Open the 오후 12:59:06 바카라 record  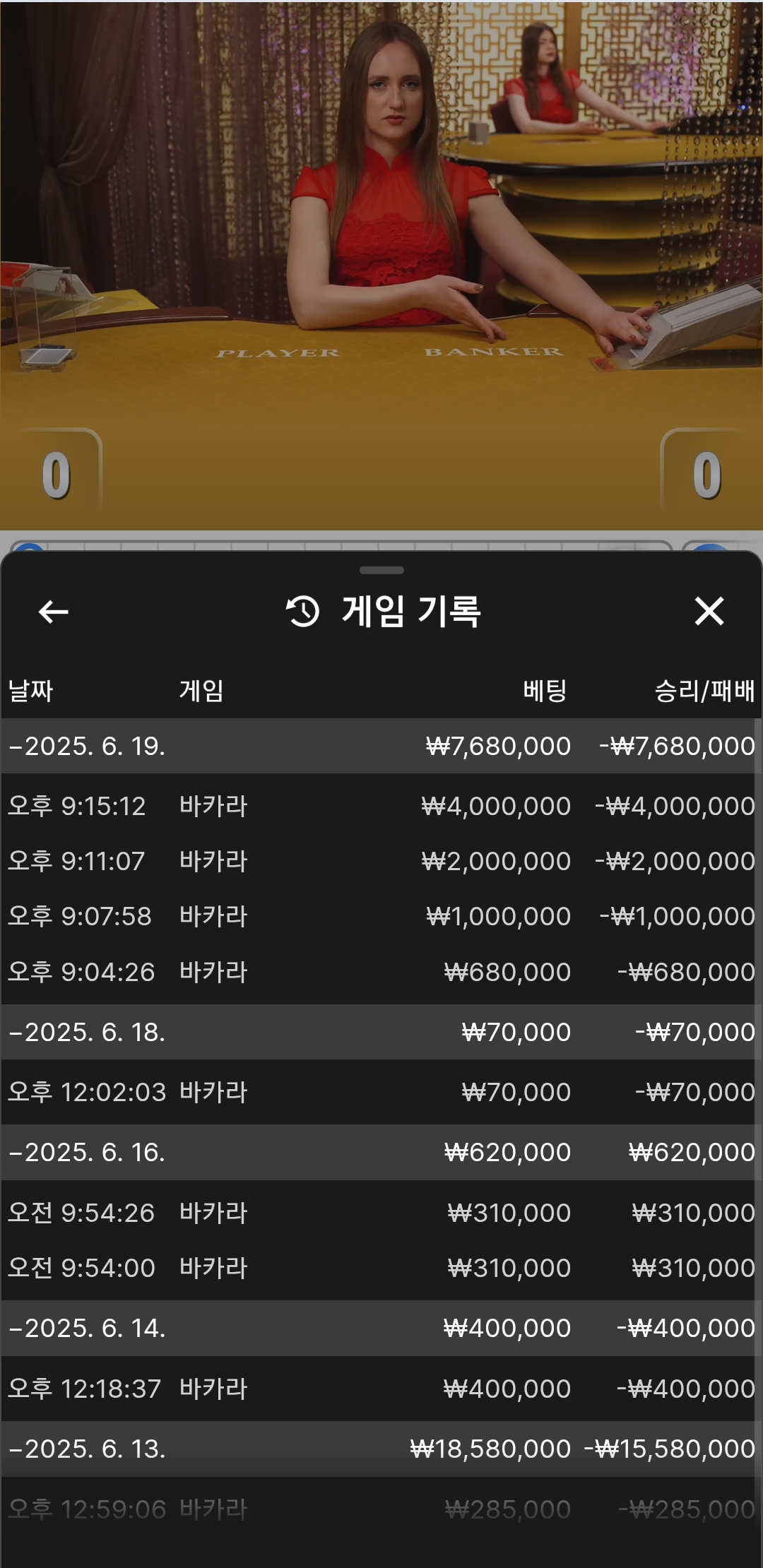pos(379,1509)
